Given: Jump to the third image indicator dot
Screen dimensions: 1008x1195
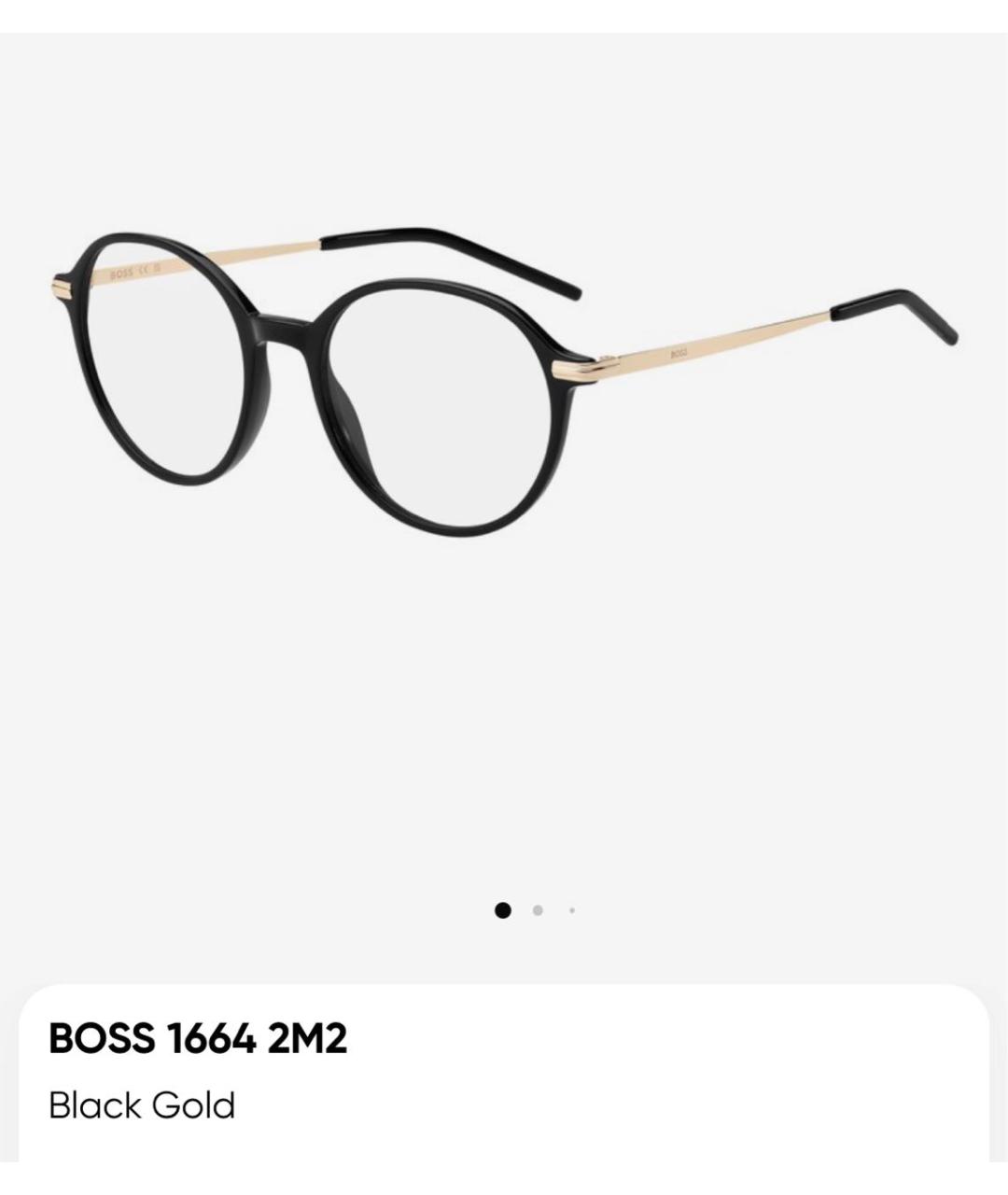Looking at the screenshot, I should (571, 910).
